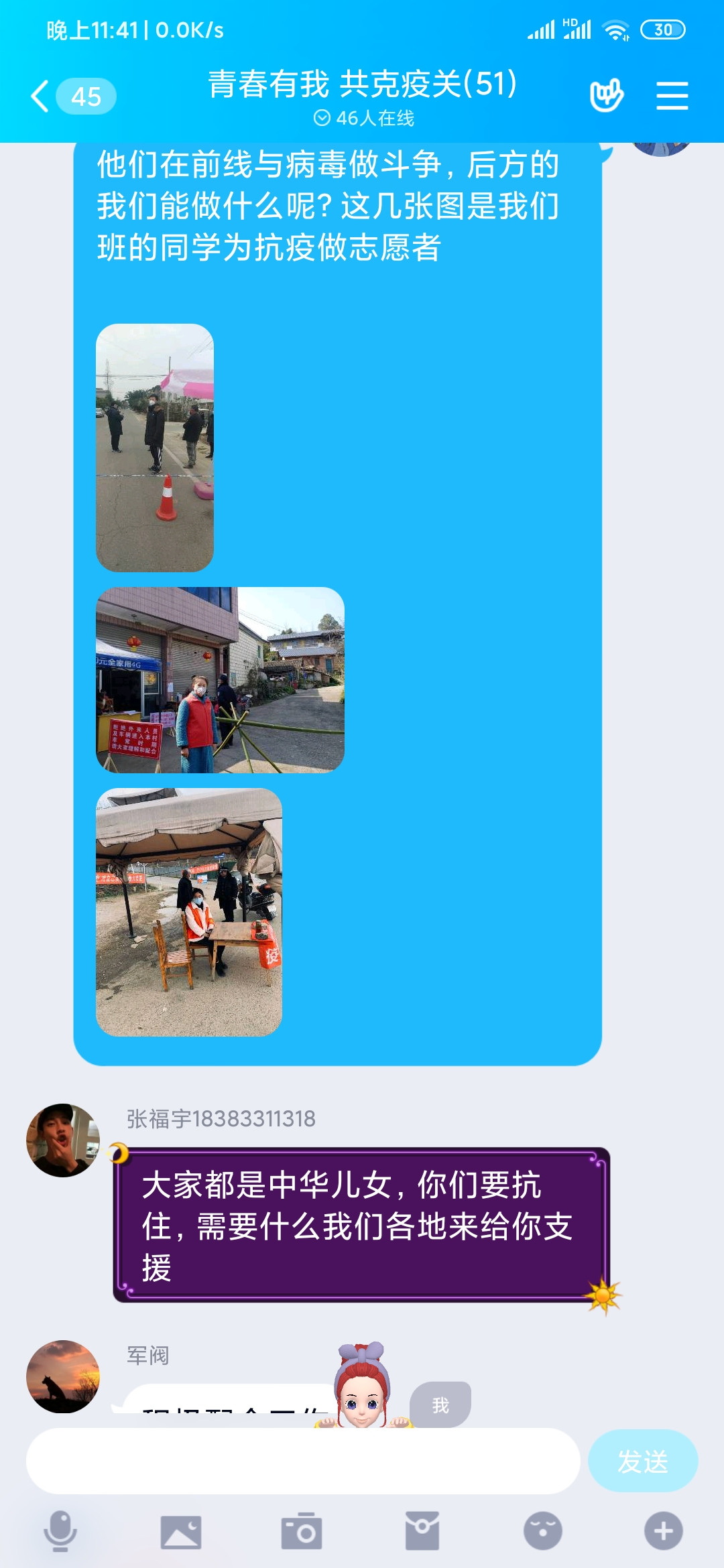Open the group settings menu
The width and height of the screenshot is (724, 1568).
[672, 96]
